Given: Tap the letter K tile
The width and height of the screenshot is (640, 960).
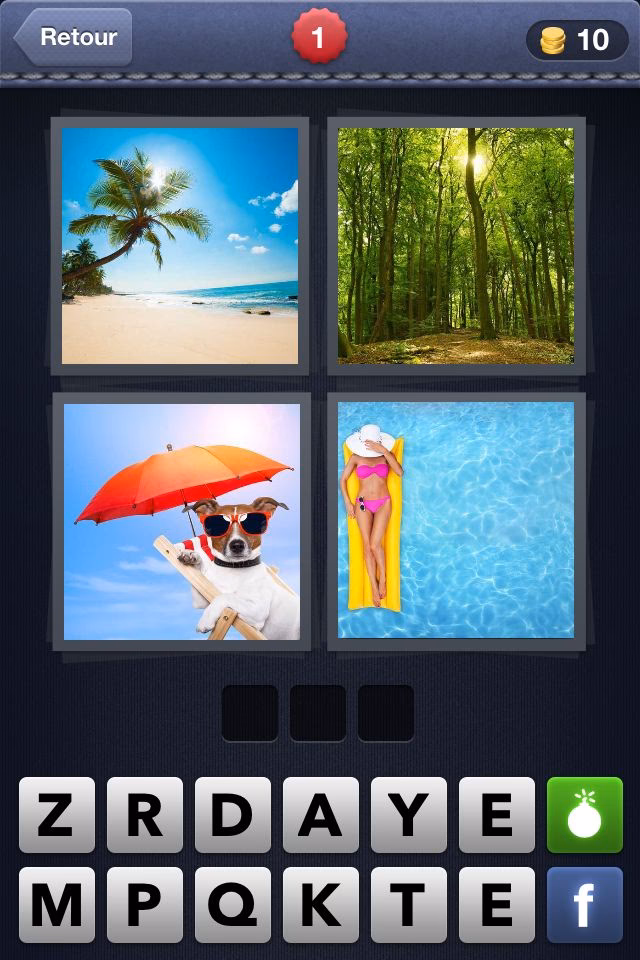Looking at the screenshot, I should (x=321, y=905).
